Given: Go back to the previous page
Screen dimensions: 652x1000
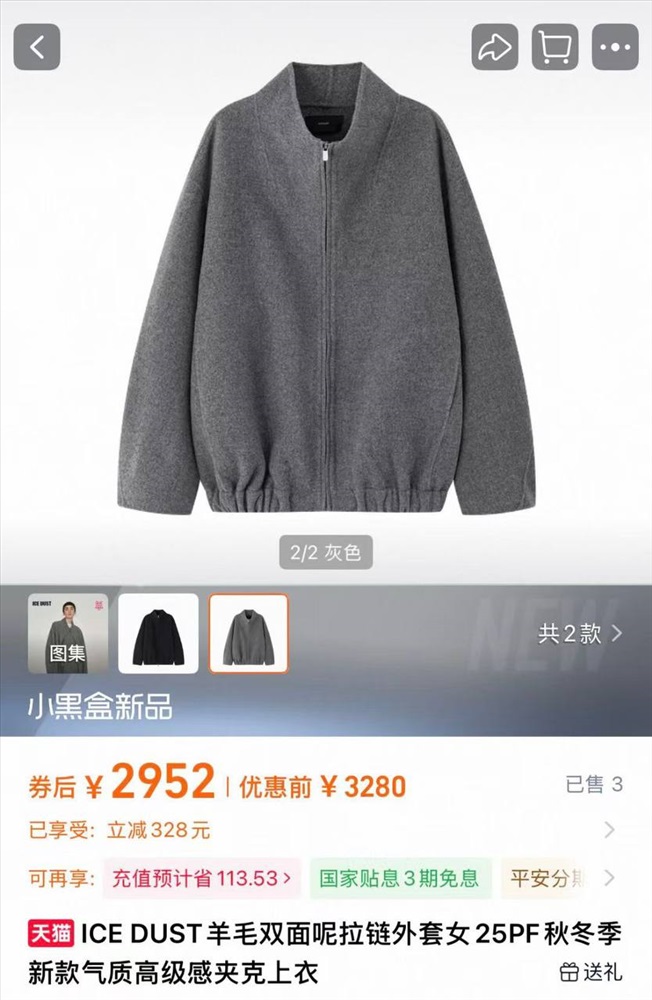Looking at the screenshot, I should point(37,47).
